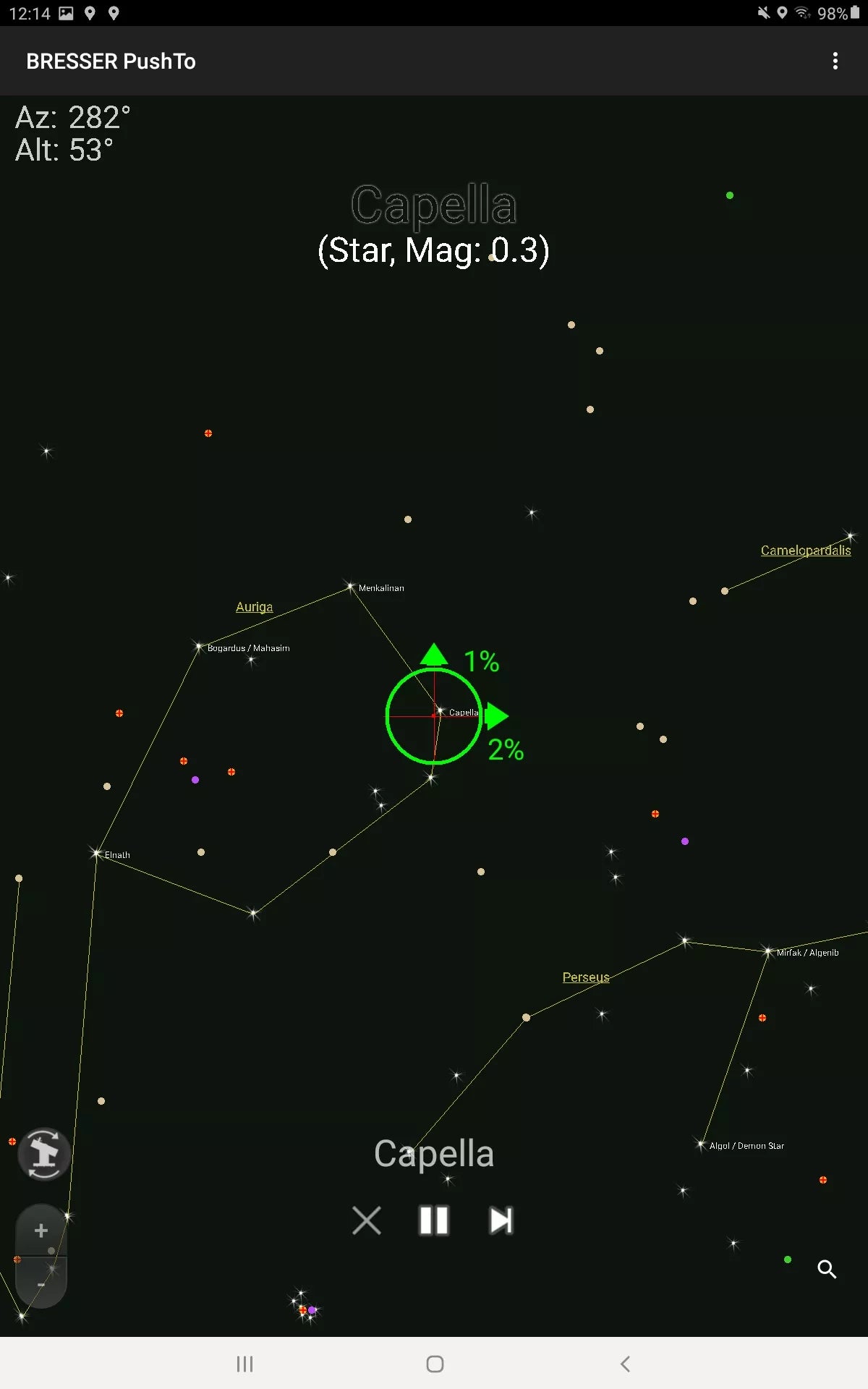Image resolution: width=868 pixels, height=1389 pixels.
Task: Skip to the next tour object
Action: [501, 1220]
